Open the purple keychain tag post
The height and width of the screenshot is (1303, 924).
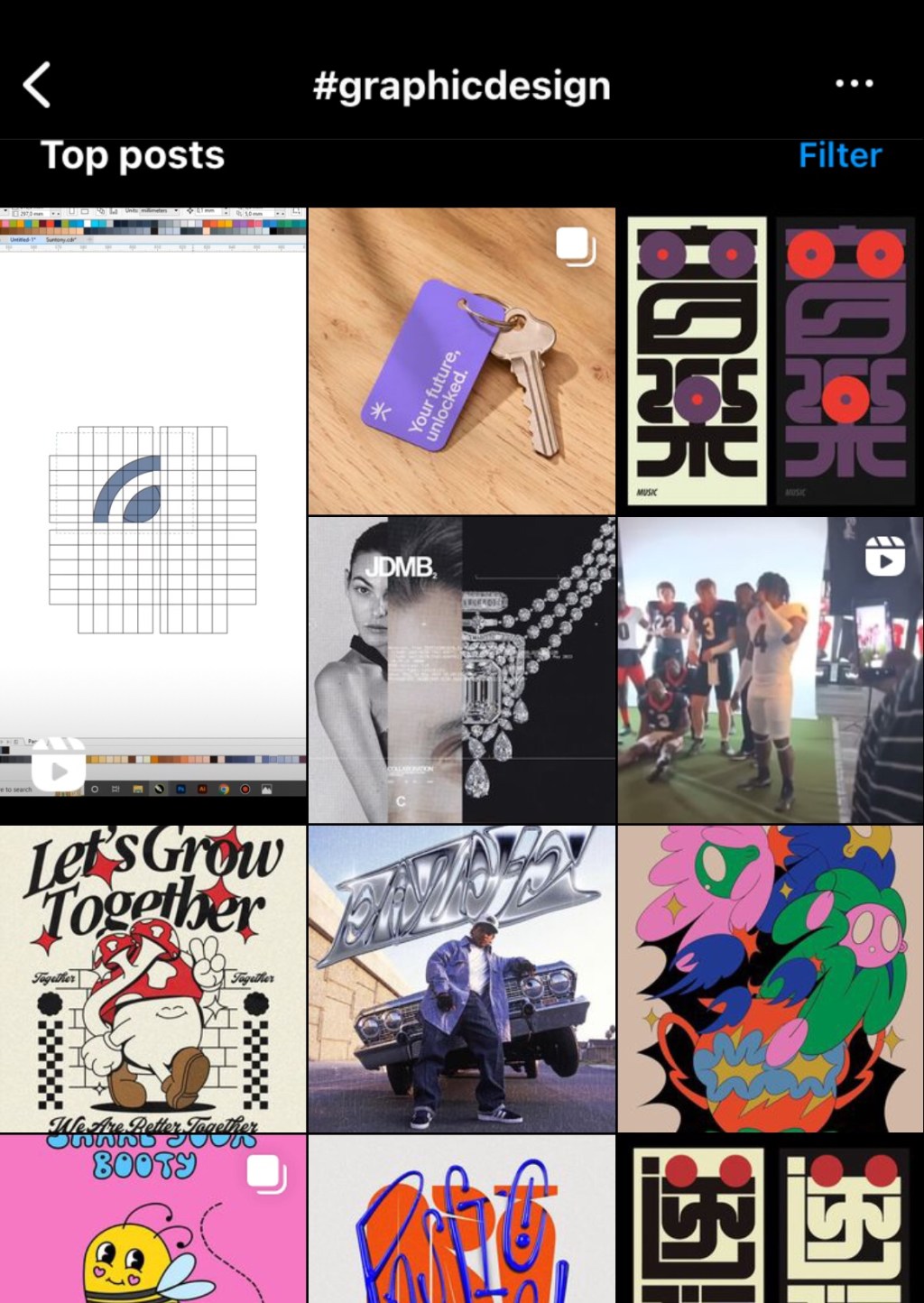coord(461,361)
